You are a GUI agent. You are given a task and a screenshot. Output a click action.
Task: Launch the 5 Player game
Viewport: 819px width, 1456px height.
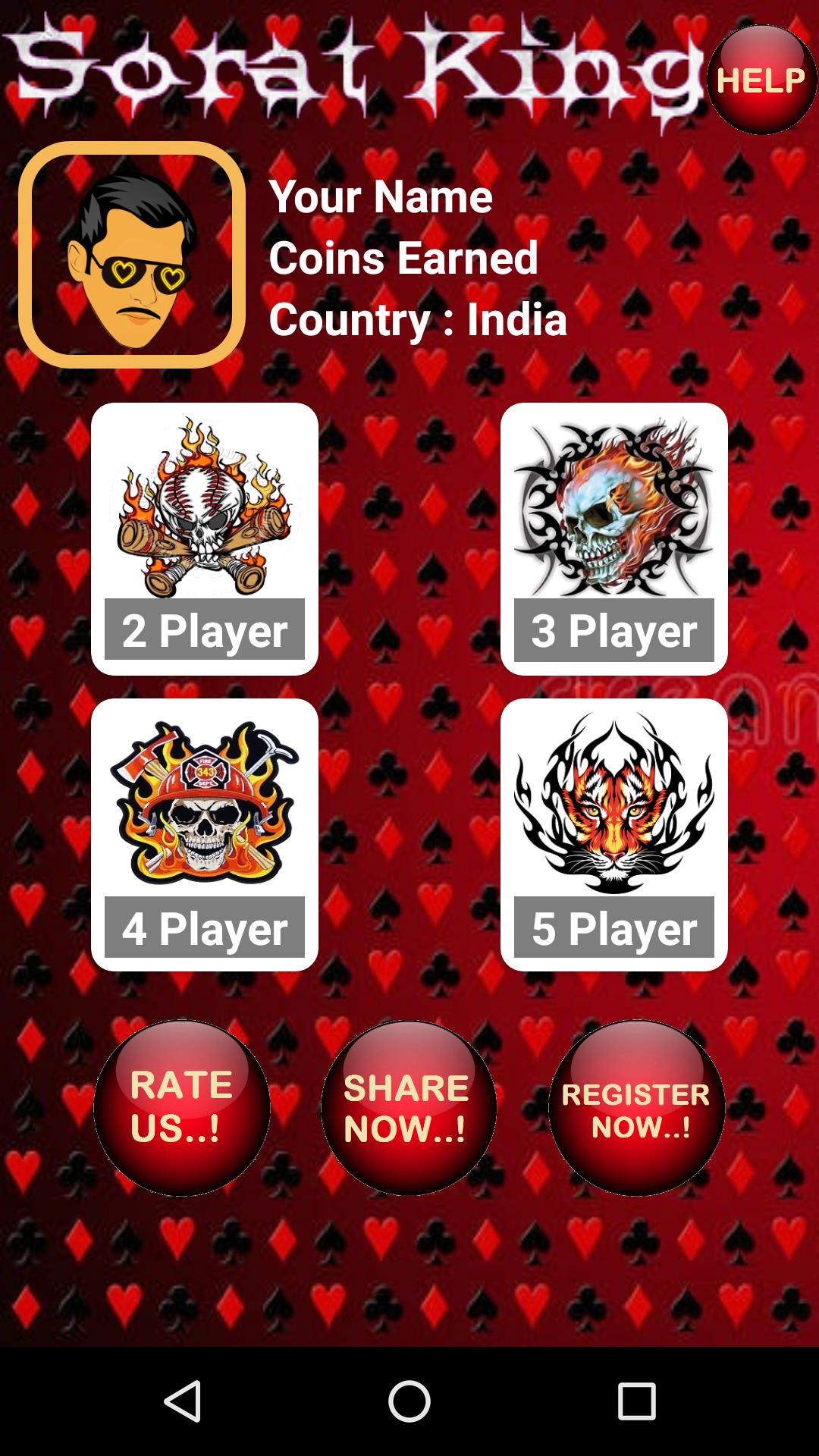click(614, 835)
